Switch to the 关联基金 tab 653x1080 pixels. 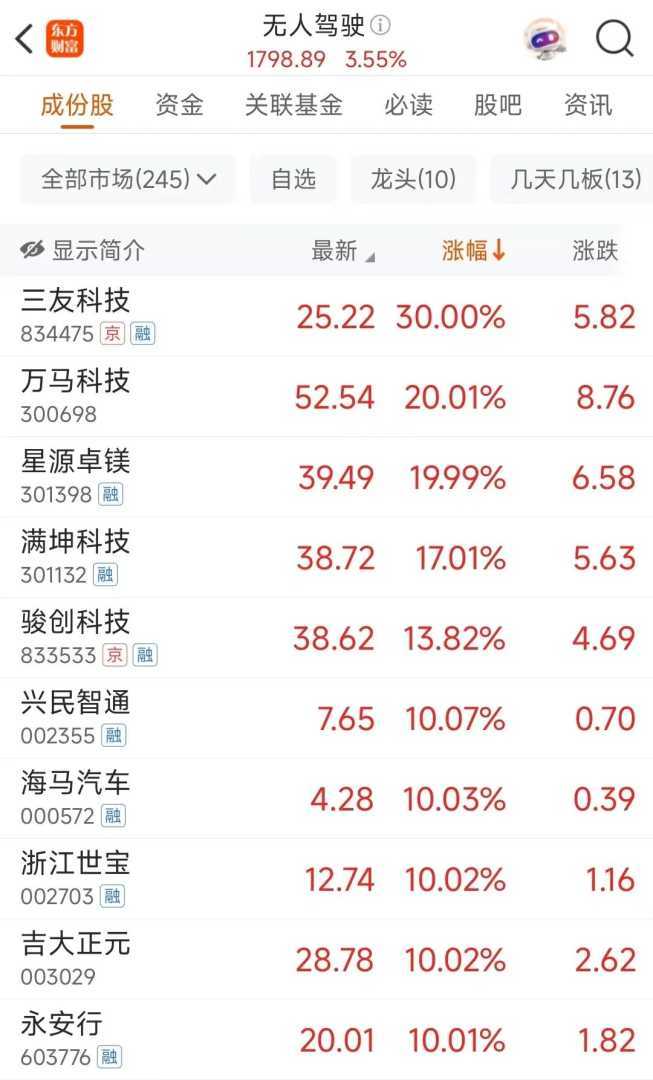coord(293,104)
